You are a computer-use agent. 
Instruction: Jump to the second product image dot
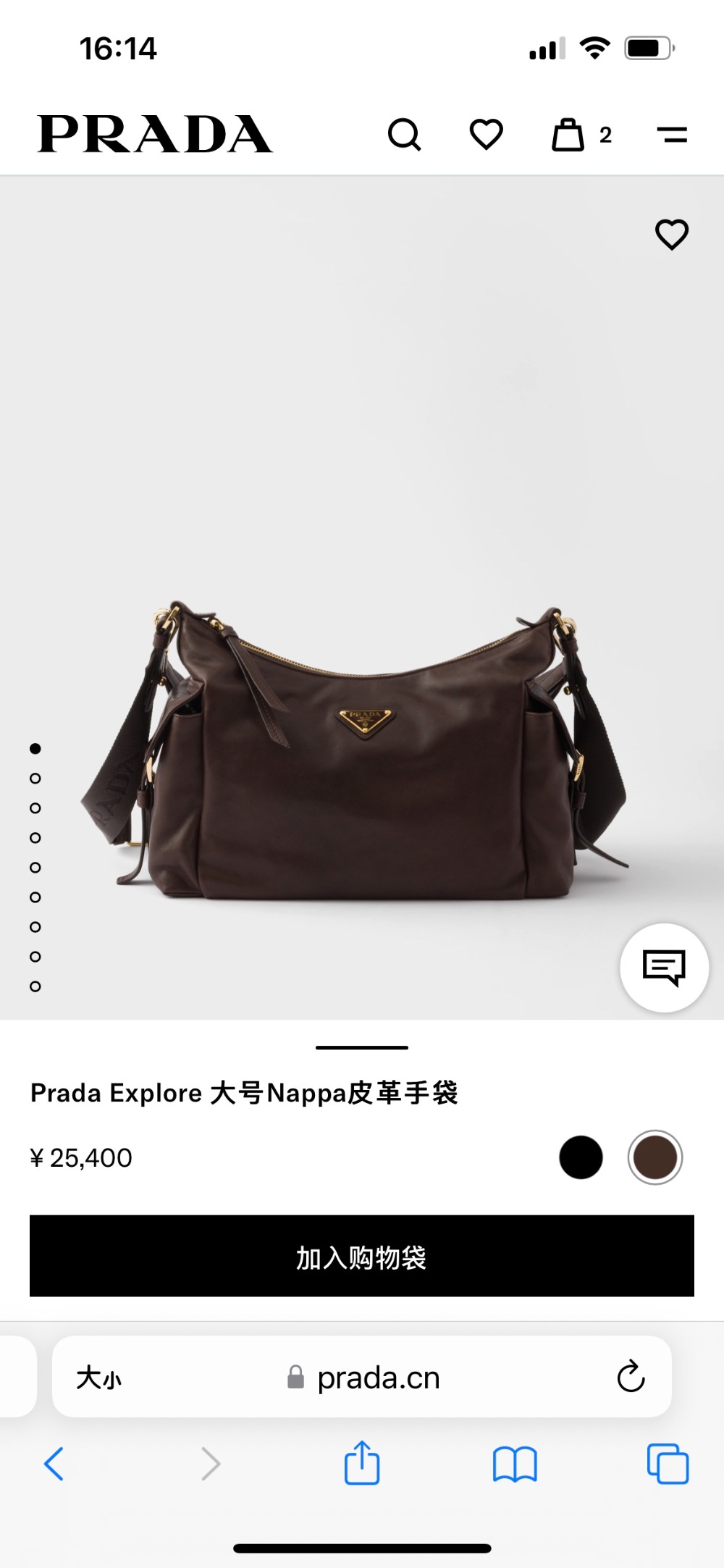(x=35, y=779)
